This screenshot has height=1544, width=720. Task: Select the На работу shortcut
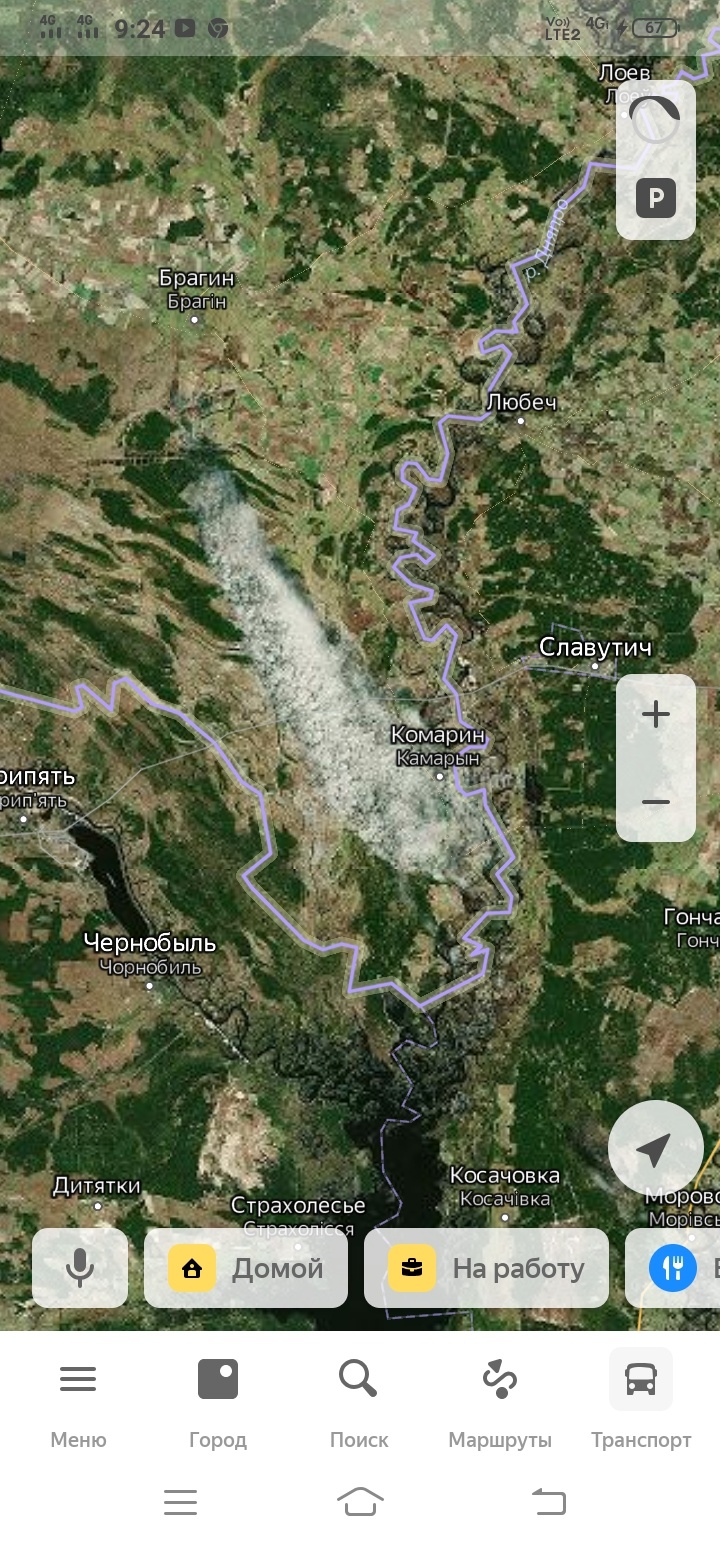[x=486, y=1268]
